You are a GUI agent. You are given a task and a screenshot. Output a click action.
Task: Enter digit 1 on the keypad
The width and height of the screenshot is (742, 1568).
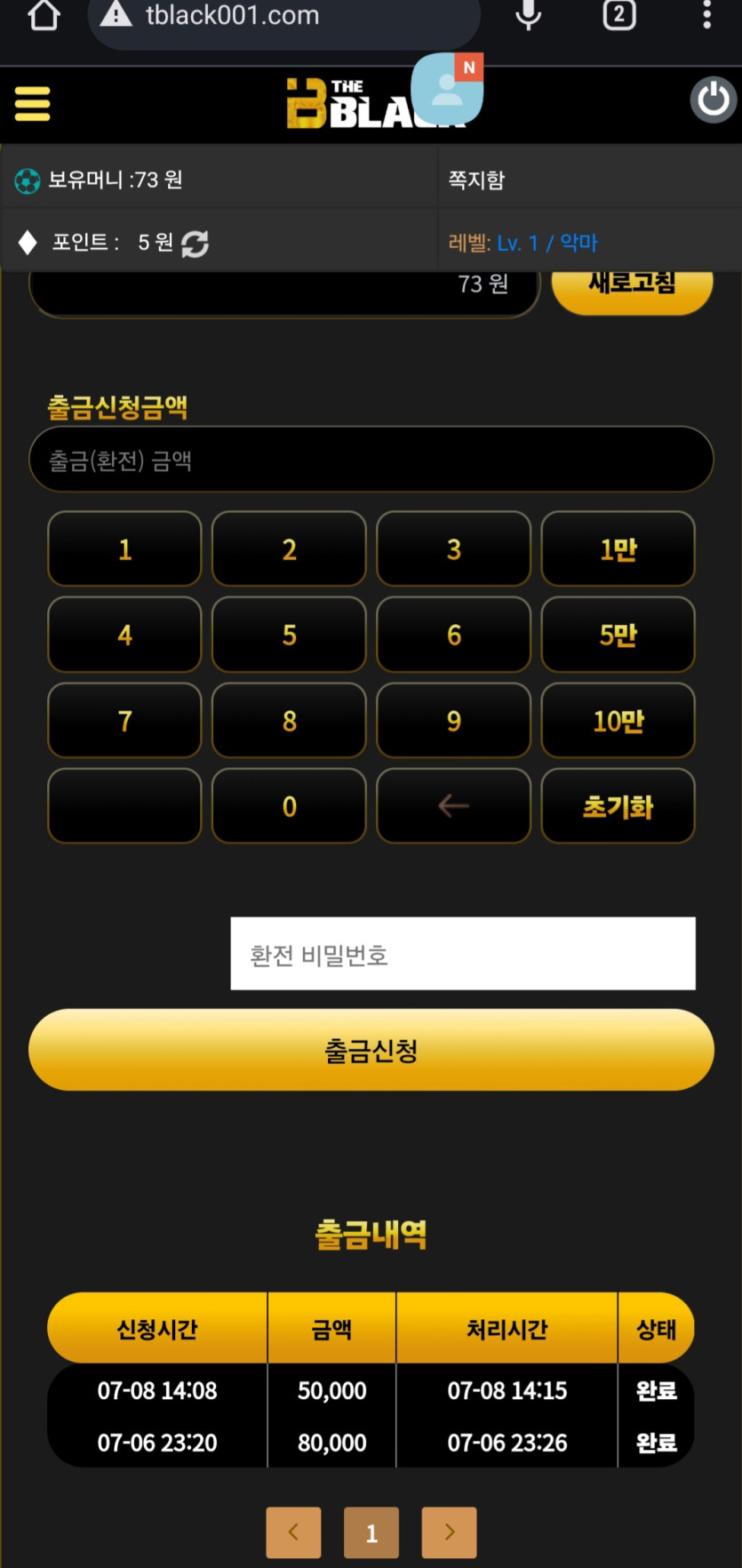click(x=124, y=549)
